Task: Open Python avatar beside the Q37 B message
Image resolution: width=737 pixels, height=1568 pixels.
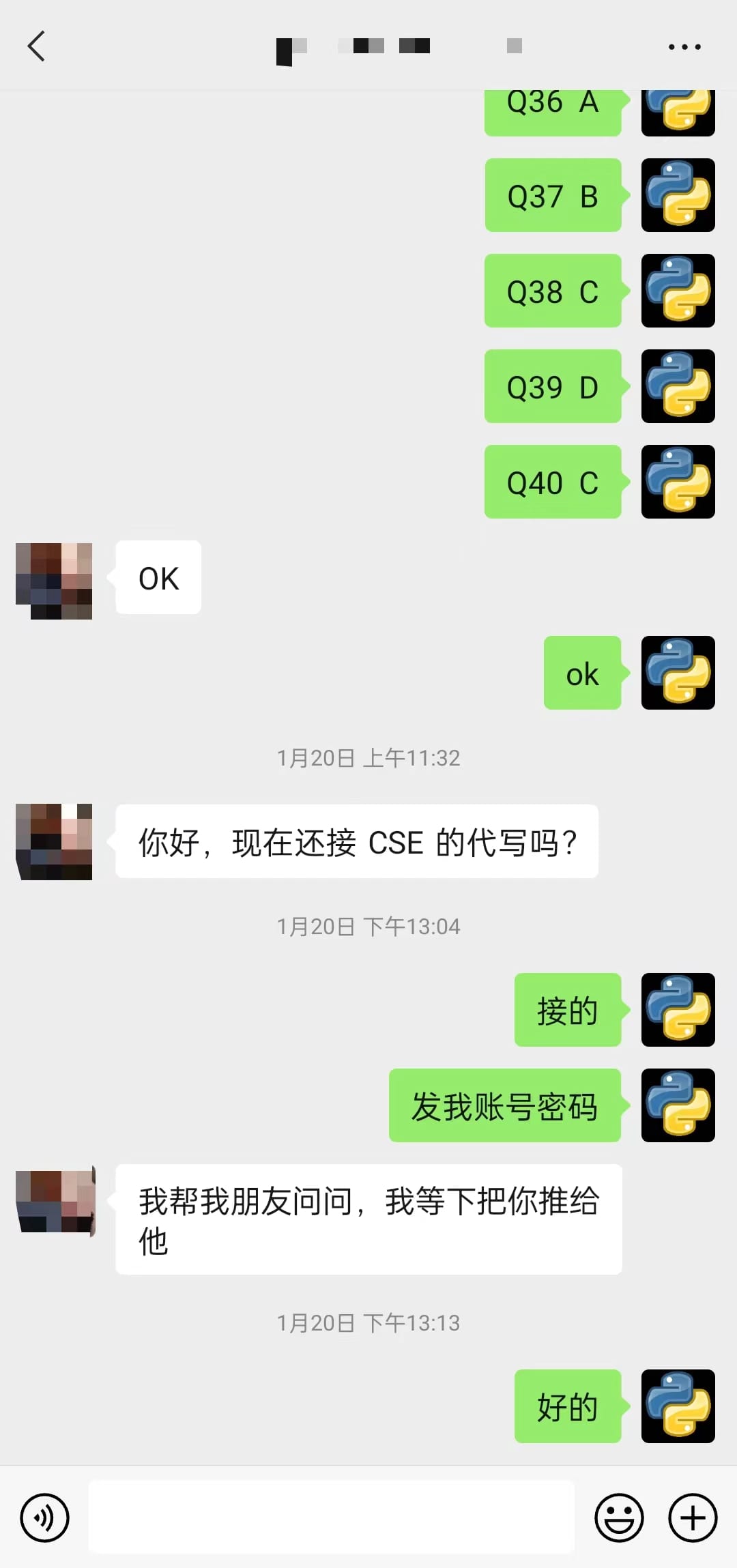Action: tap(678, 195)
